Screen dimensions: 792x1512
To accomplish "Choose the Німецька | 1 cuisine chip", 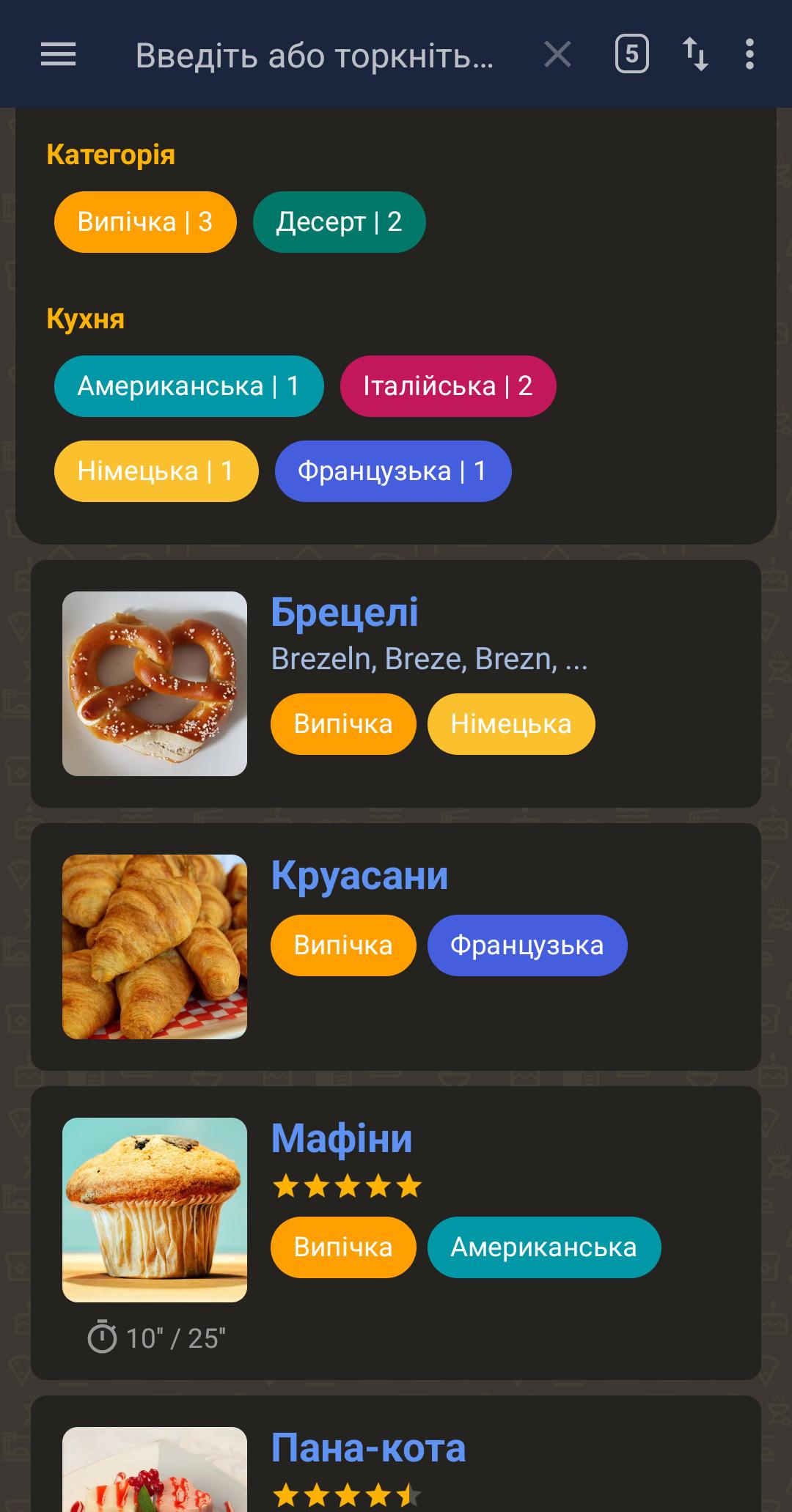I will [156, 471].
